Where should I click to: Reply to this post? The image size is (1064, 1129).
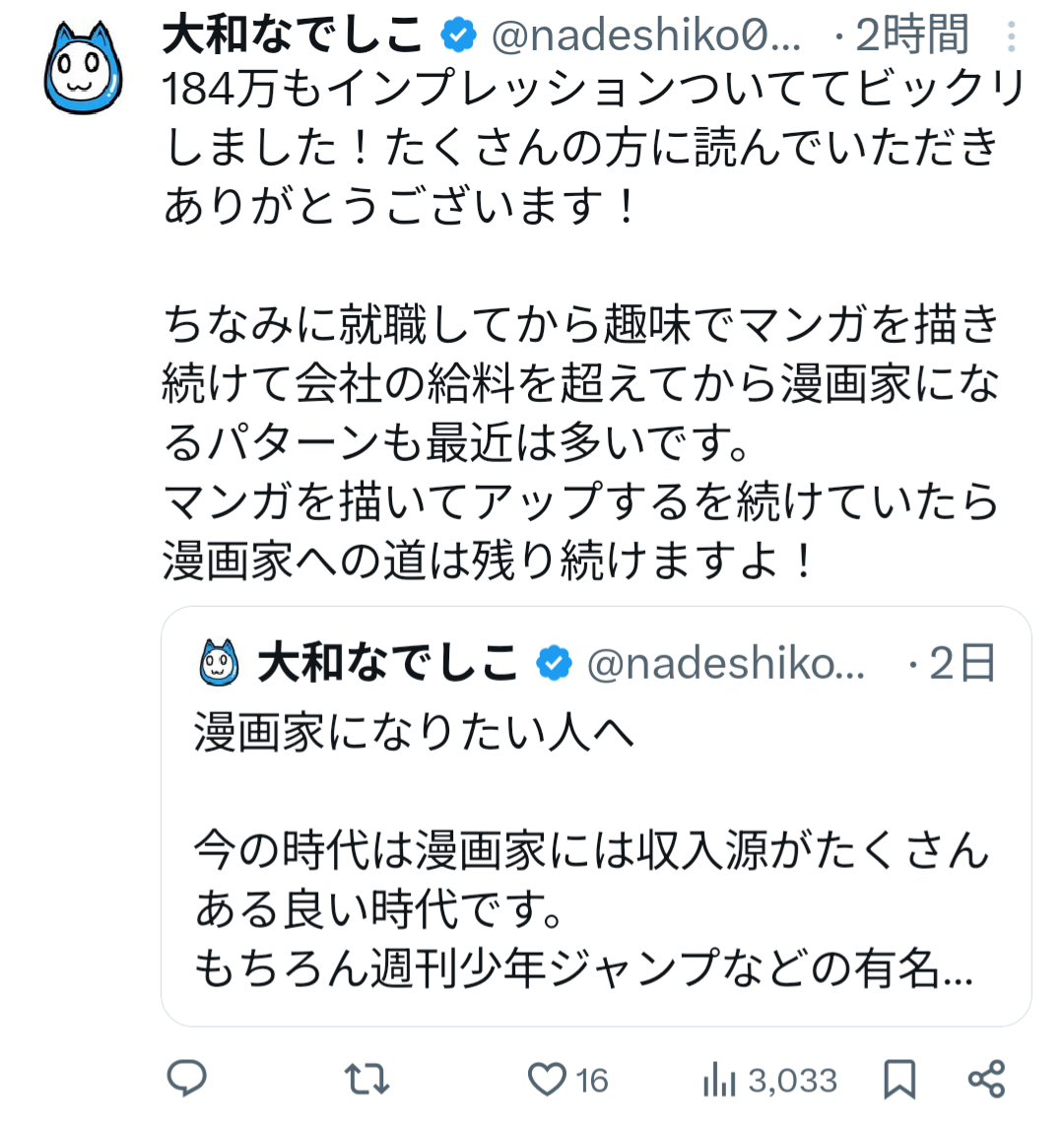[x=186, y=1079]
